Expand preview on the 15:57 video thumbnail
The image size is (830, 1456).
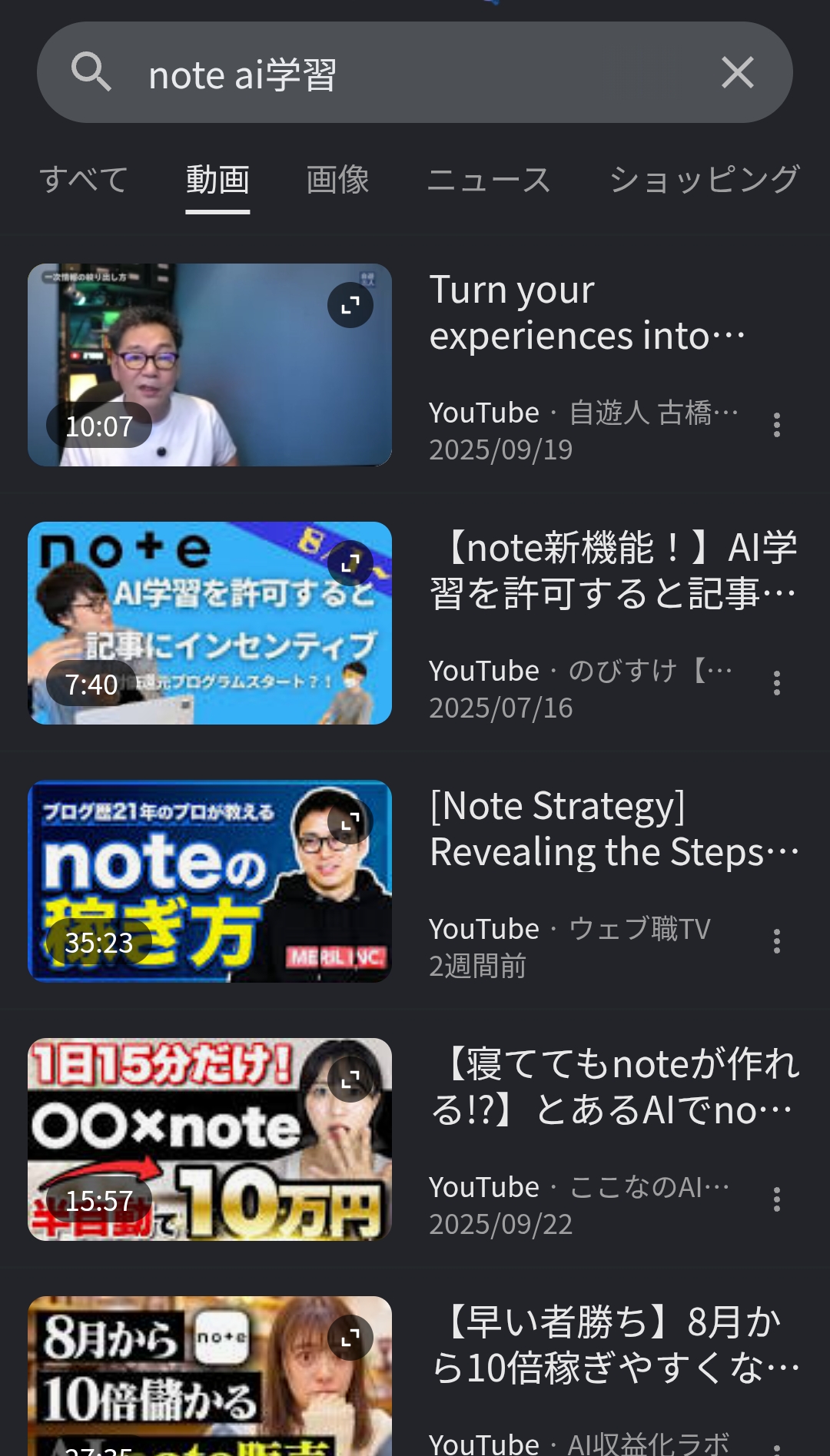pyautogui.click(x=350, y=1080)
